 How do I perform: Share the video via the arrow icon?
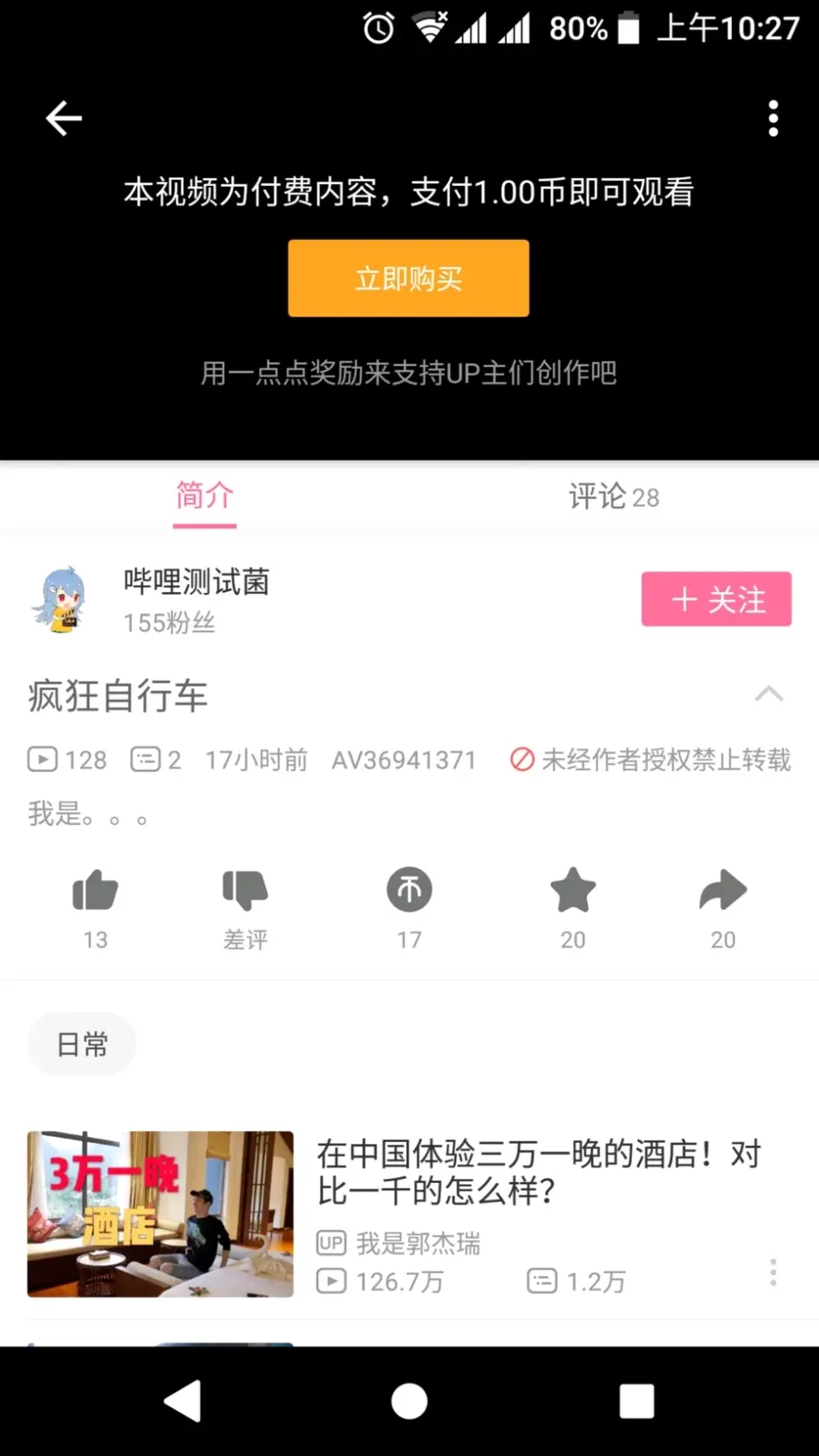point(723,889)
